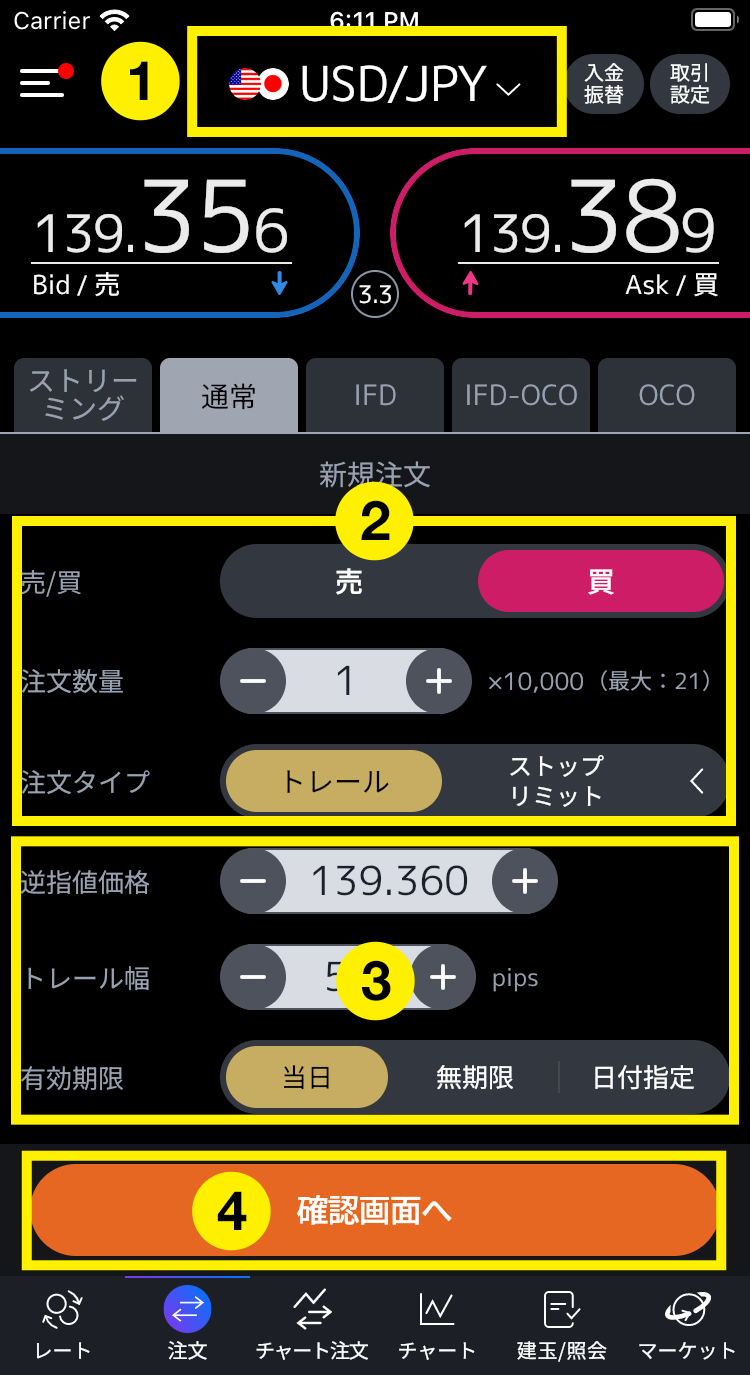The image size is (750, 1375).
Task: Increase 逆指値価格 with the plus button
Action: (x=525, y=881)
